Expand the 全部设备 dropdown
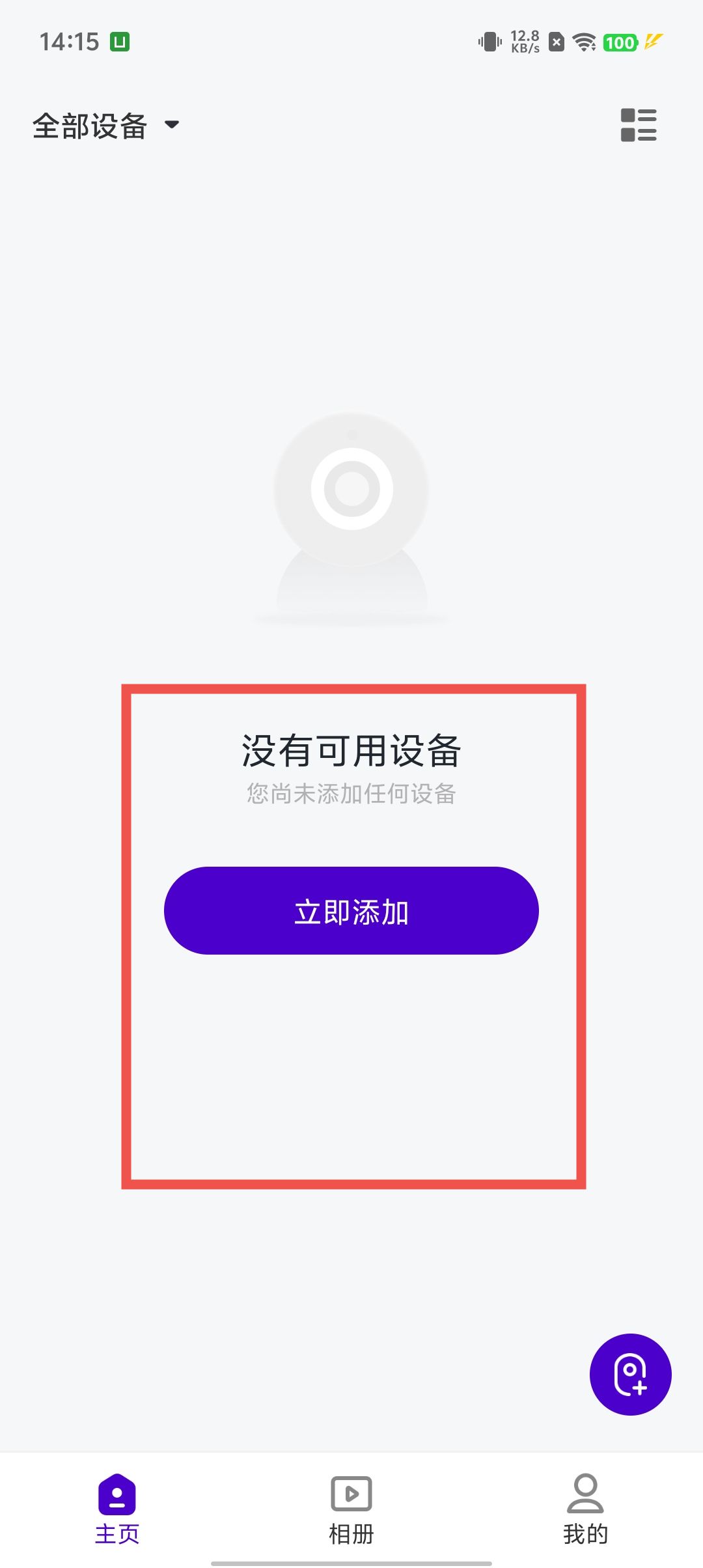 [106, 126]
